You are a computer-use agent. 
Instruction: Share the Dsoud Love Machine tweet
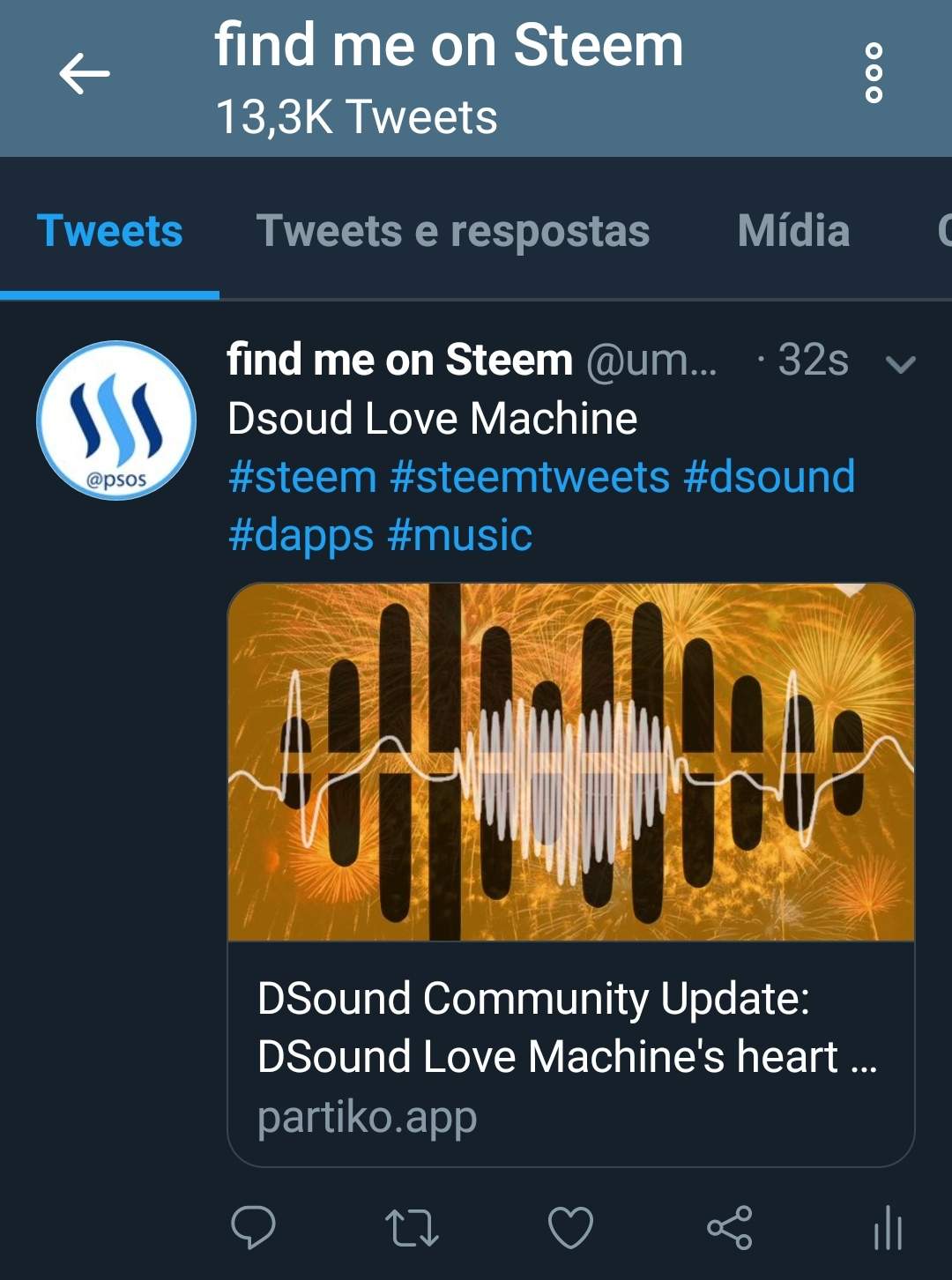[730, 1227]
